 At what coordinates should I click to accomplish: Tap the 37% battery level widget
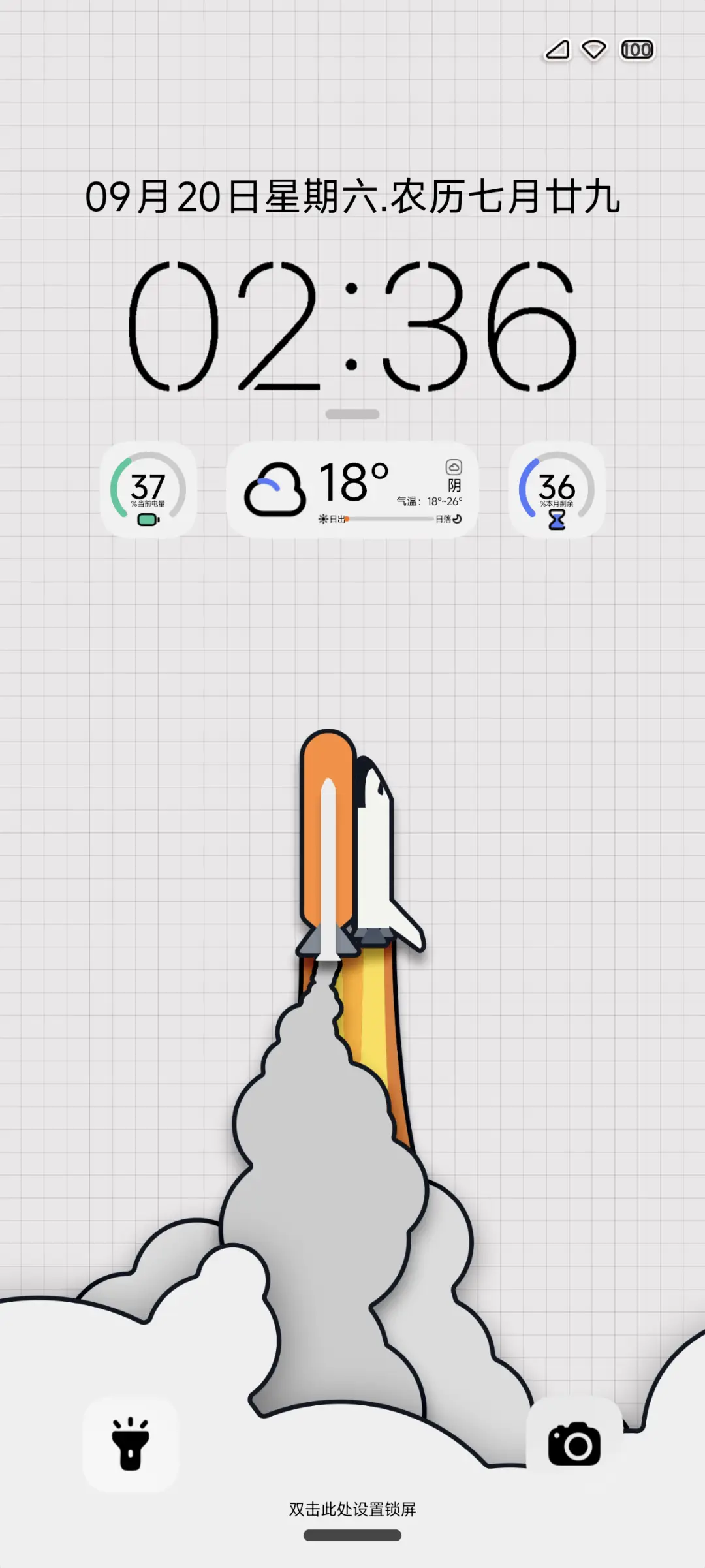point(148,490)
